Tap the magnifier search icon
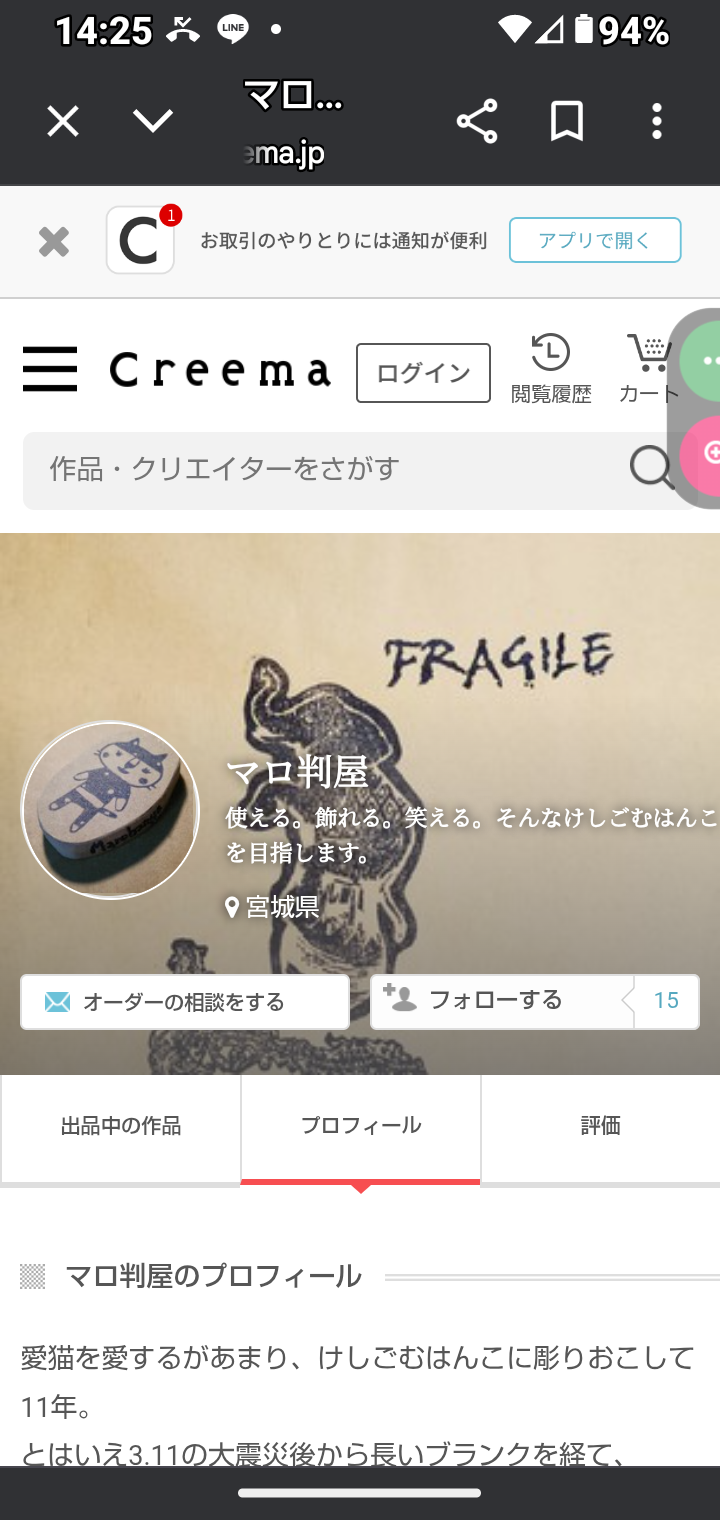 [652, 467]
